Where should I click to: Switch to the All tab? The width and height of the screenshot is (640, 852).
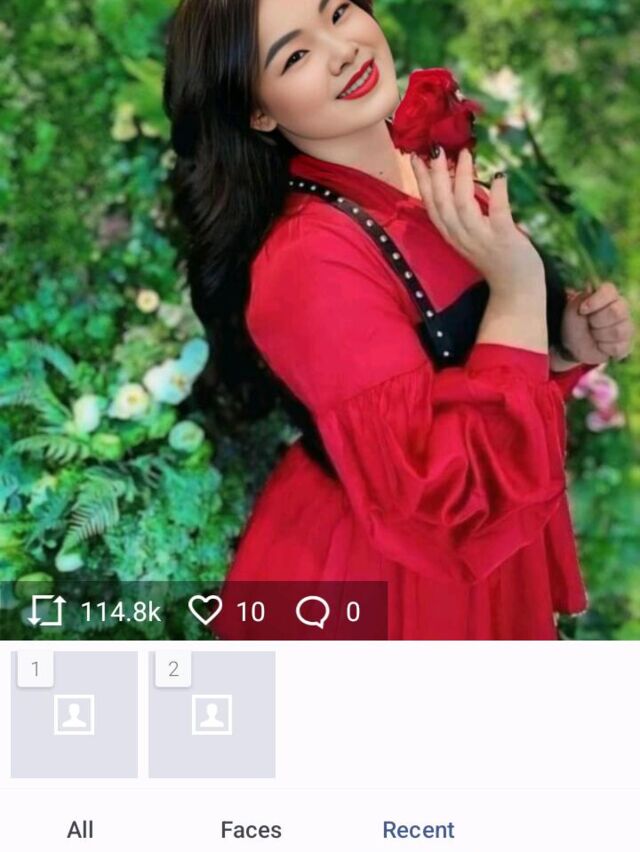(x=80, y=830)
